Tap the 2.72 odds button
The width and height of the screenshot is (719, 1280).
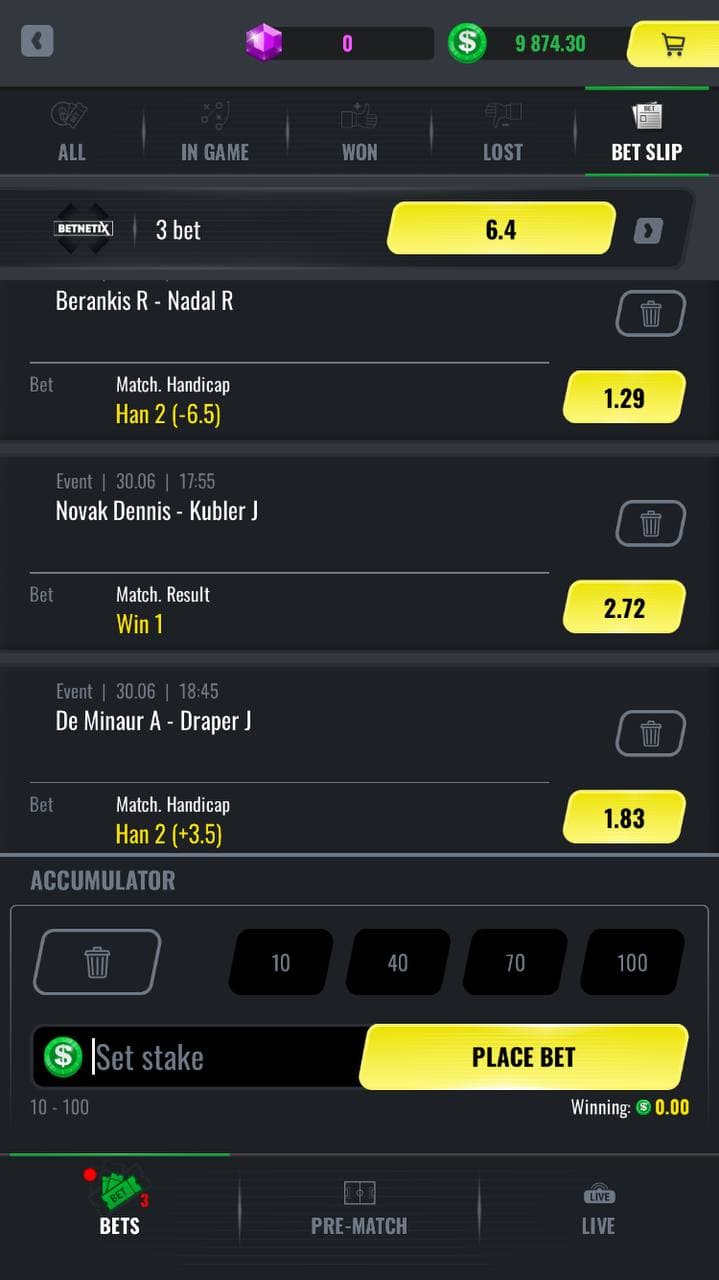pos(624,608)
